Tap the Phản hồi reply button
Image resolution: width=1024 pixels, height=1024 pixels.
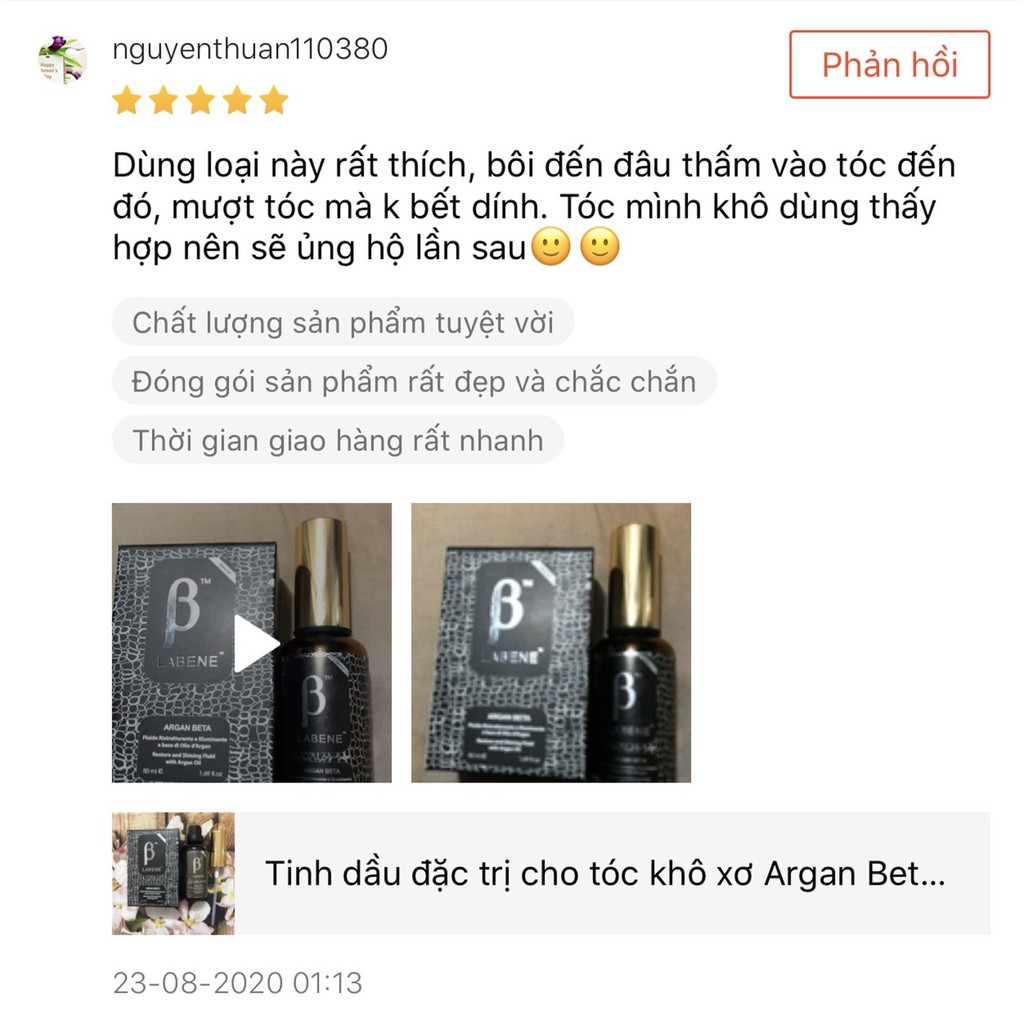889,65
